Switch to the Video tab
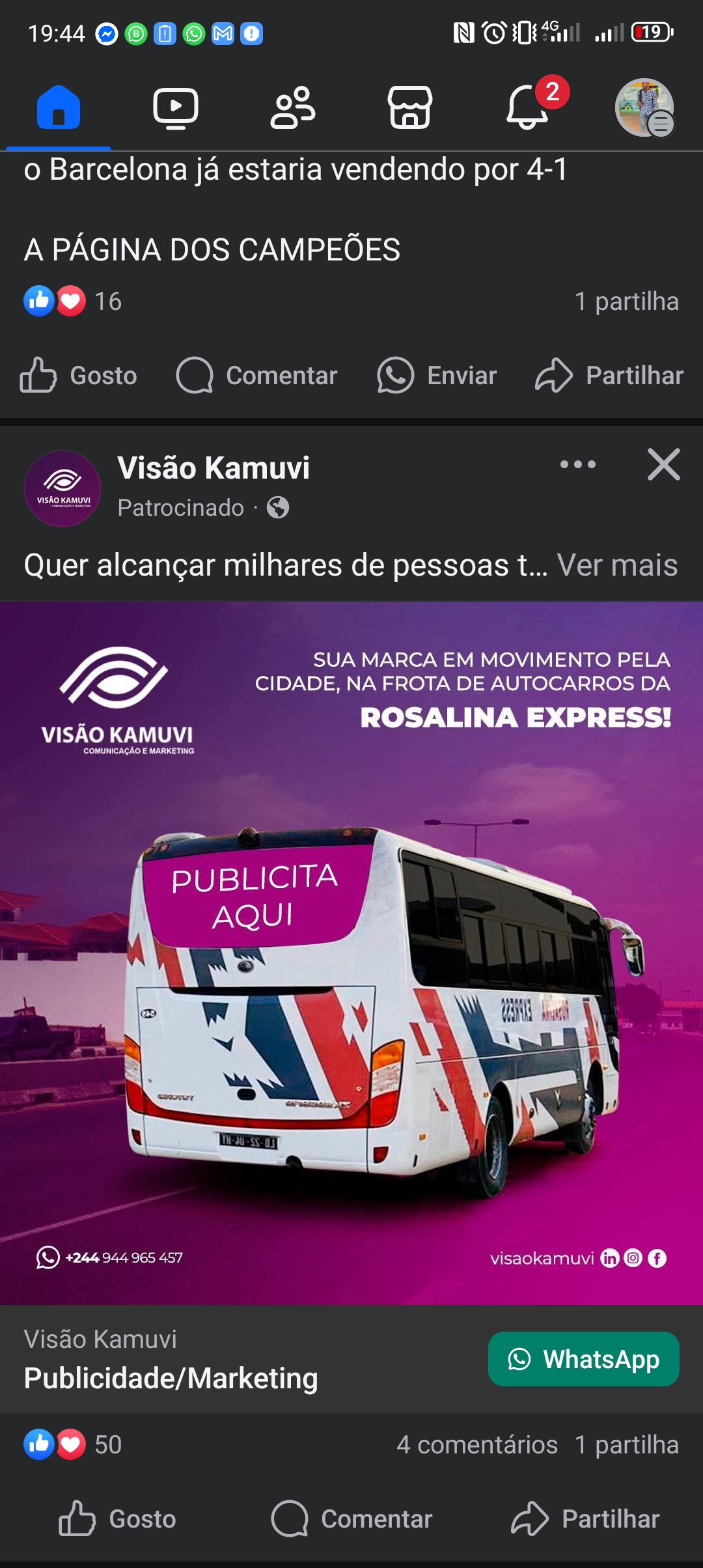 176,107
